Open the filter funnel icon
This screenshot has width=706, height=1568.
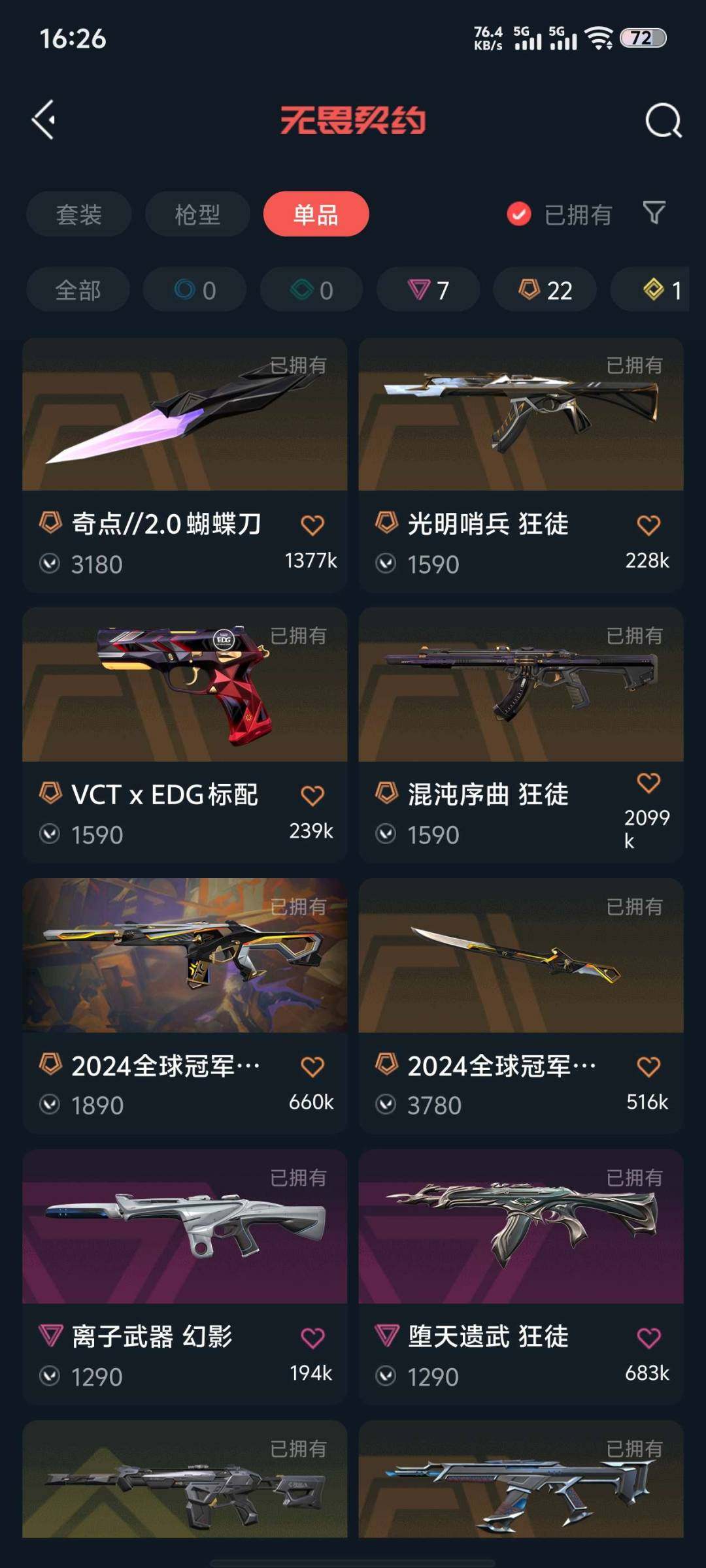tap(653, 214)
